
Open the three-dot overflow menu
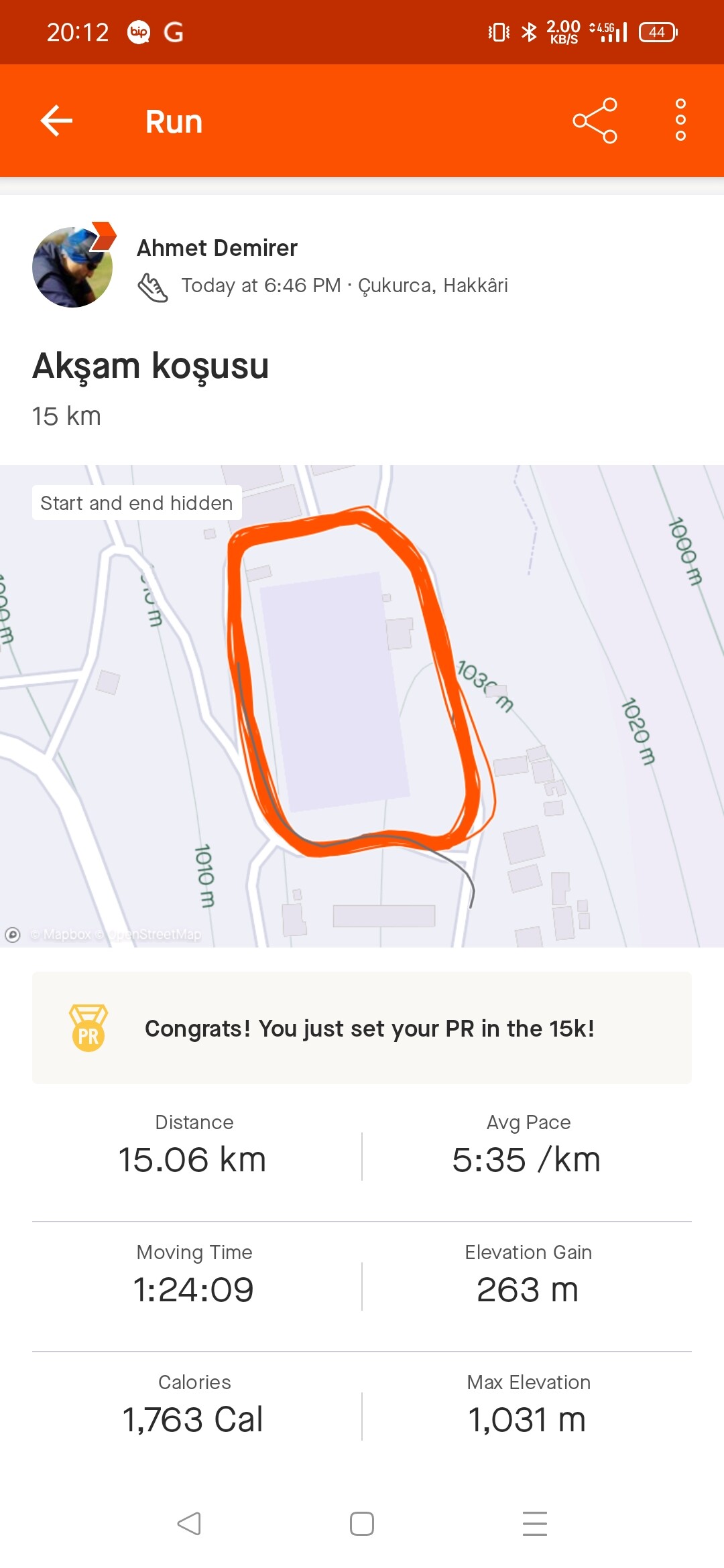(x=680, y=121)
